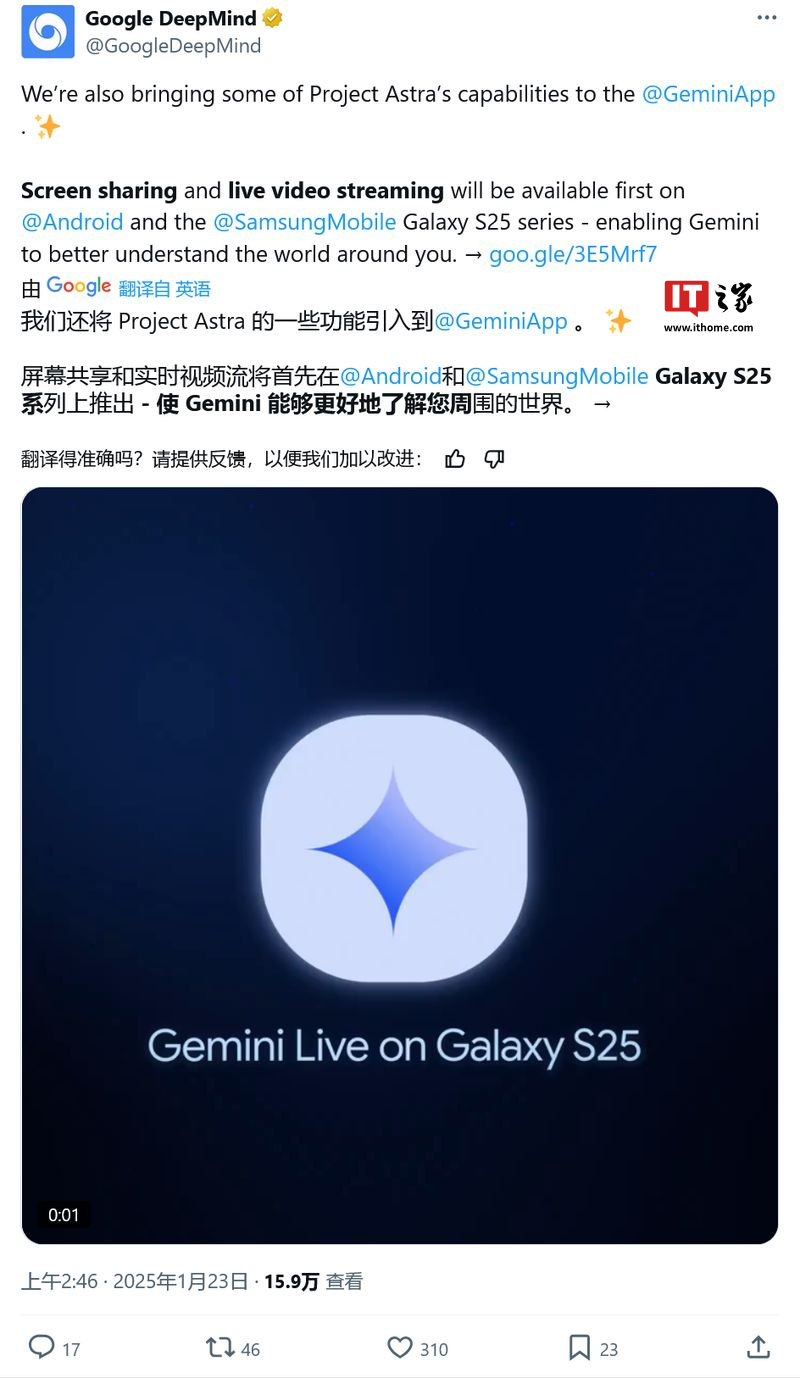Like this post
800x1378 pixels.
400,1348
